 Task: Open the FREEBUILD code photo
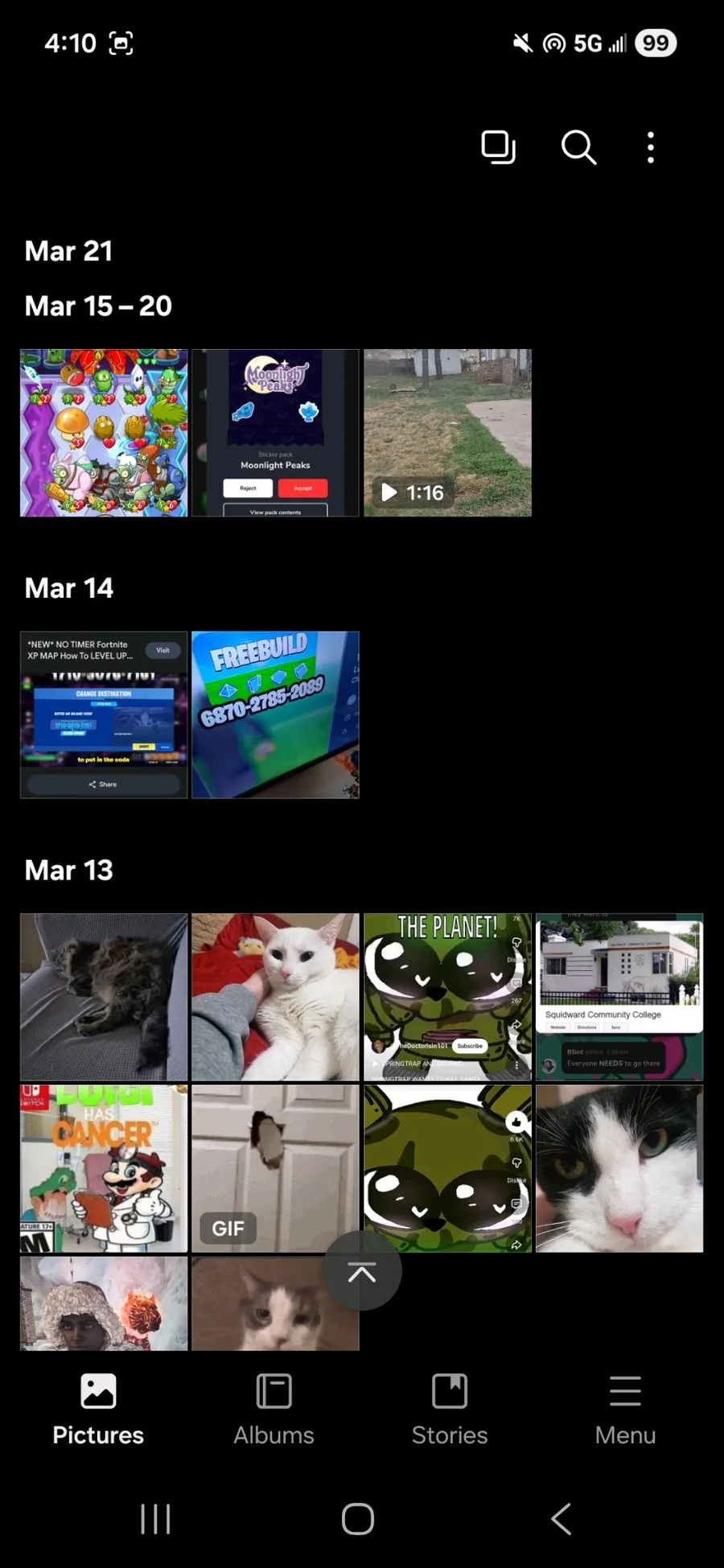[x=275, y=714]
